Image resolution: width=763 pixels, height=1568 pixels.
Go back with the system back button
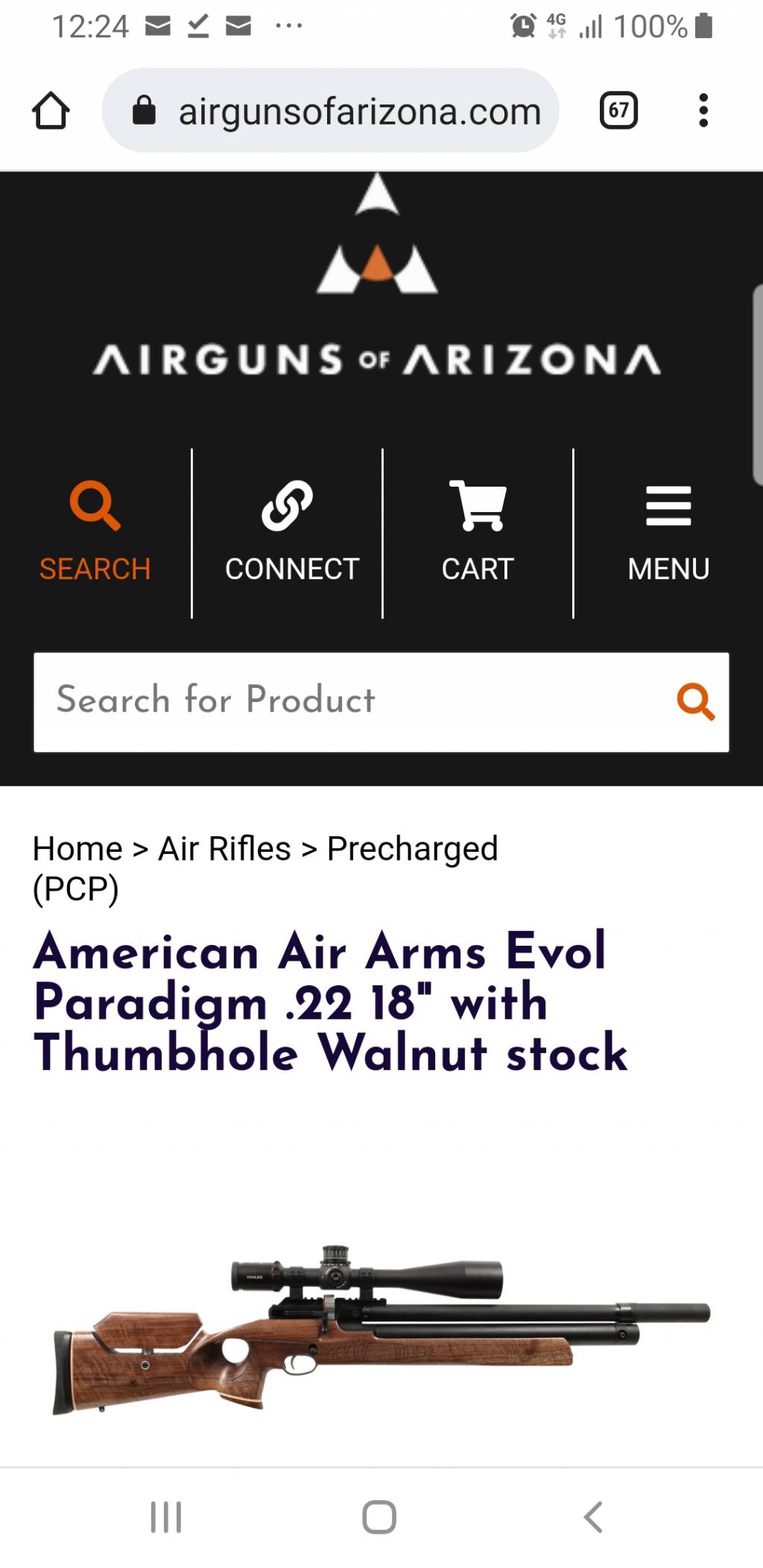(x=593, y=1517)
